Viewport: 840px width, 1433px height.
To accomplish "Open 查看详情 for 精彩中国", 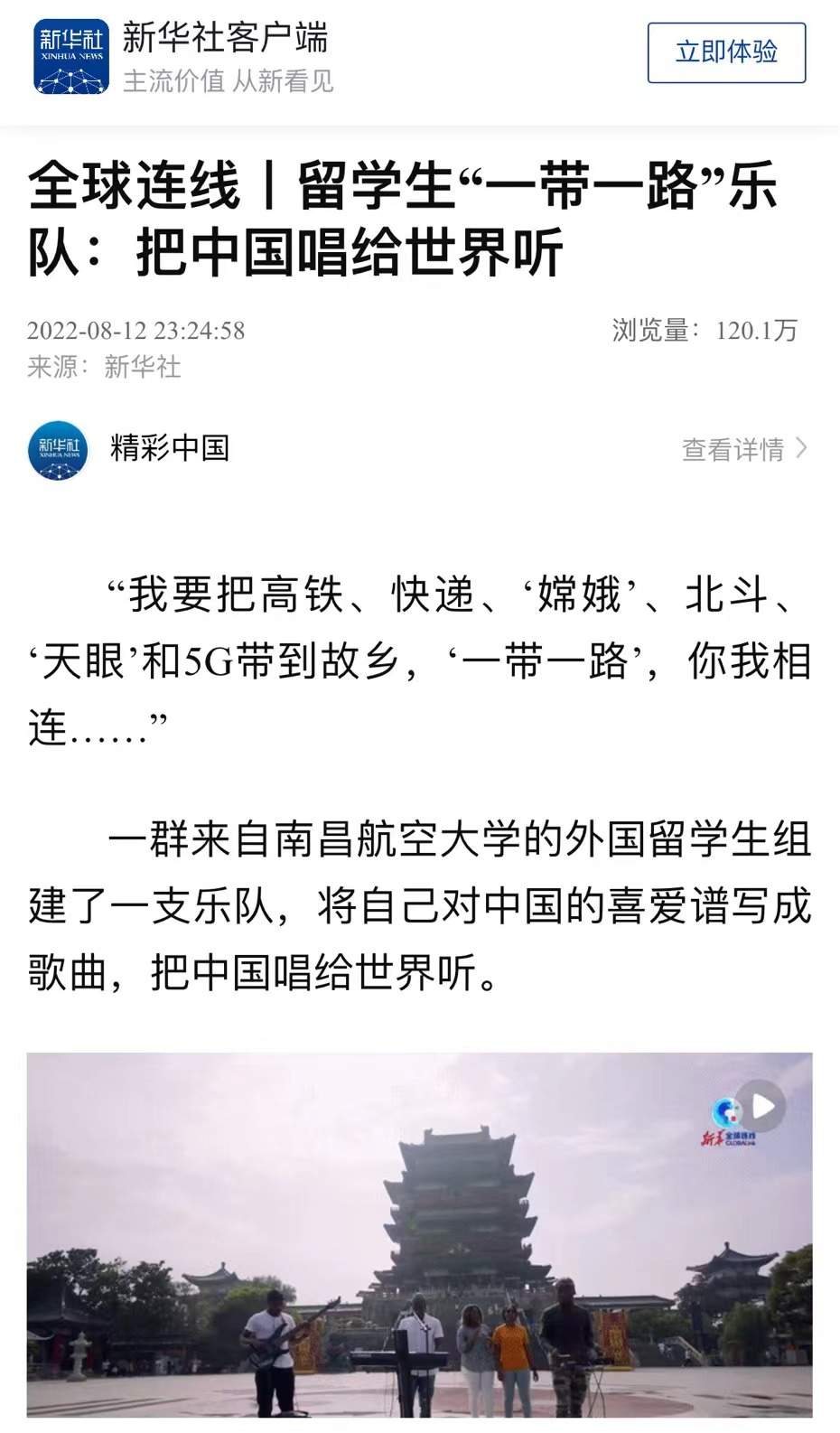I will pyautogui.click(x=743, y=449).
